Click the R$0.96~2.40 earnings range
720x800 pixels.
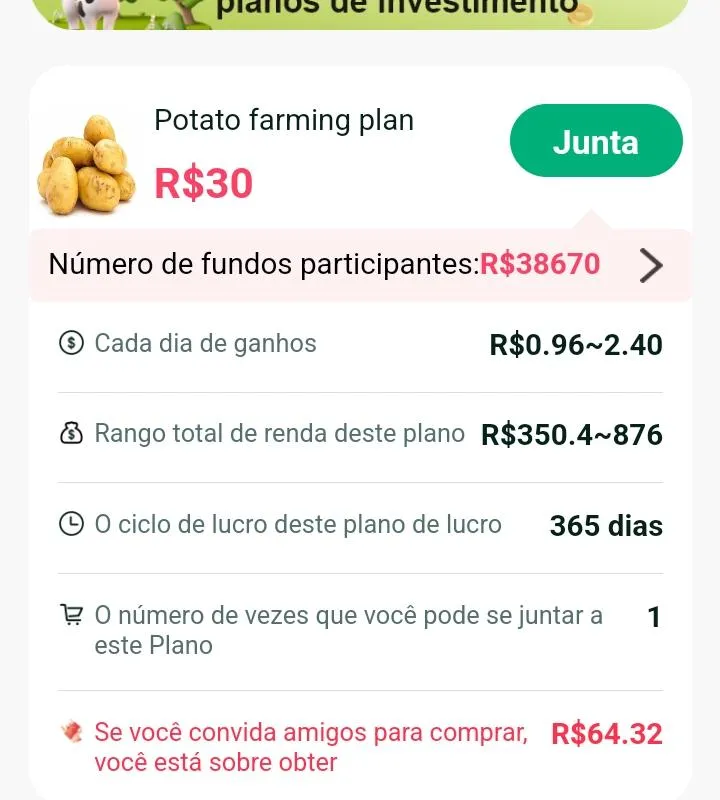[x=577, y=343]
